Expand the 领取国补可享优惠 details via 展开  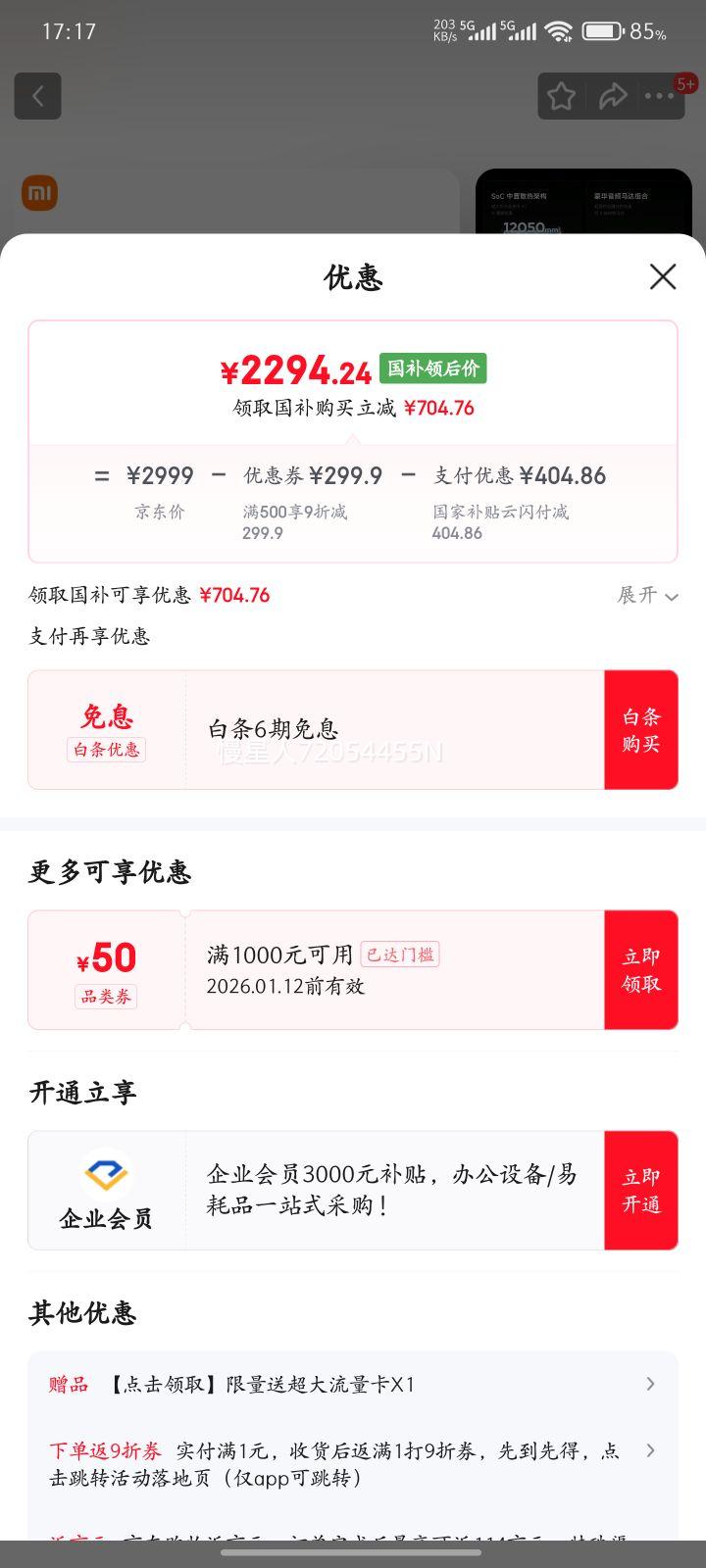click(647, 596)
